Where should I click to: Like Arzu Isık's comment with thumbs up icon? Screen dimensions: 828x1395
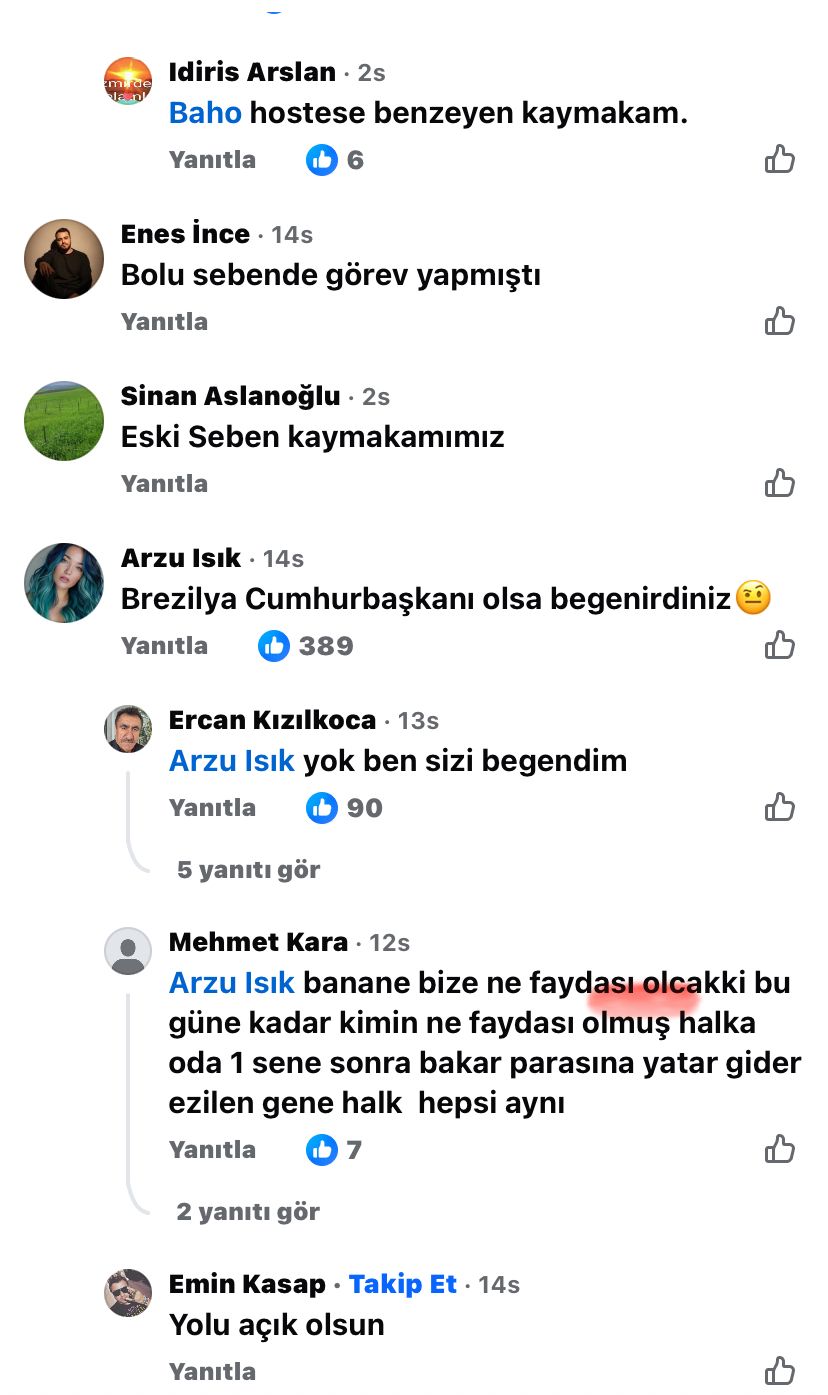(x=780, y=644)
